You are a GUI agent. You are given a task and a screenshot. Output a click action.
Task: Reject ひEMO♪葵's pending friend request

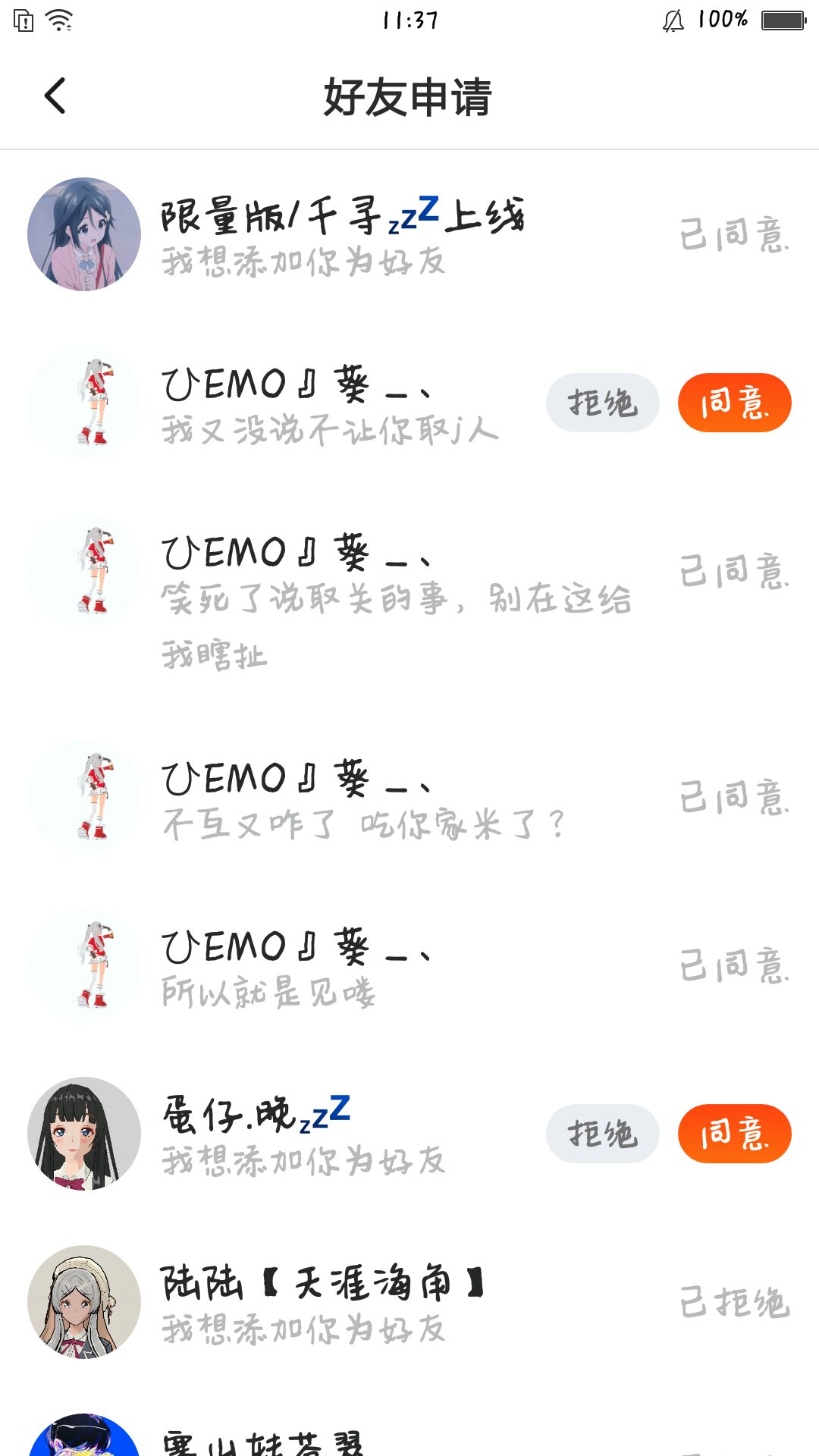click(602, 403)
